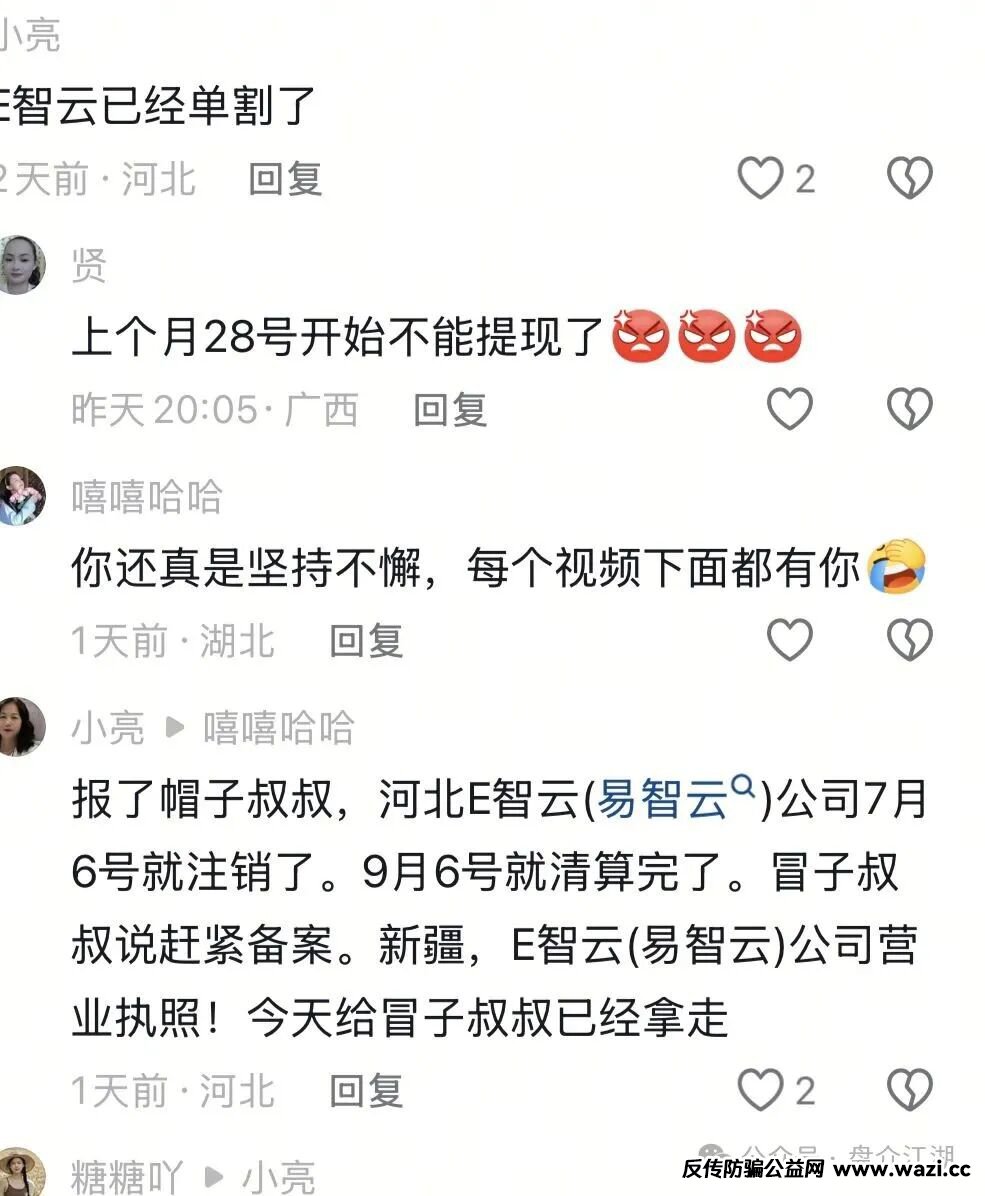
Task: Reply to the top comment E智云已经单割了
Action: (285, 180)
